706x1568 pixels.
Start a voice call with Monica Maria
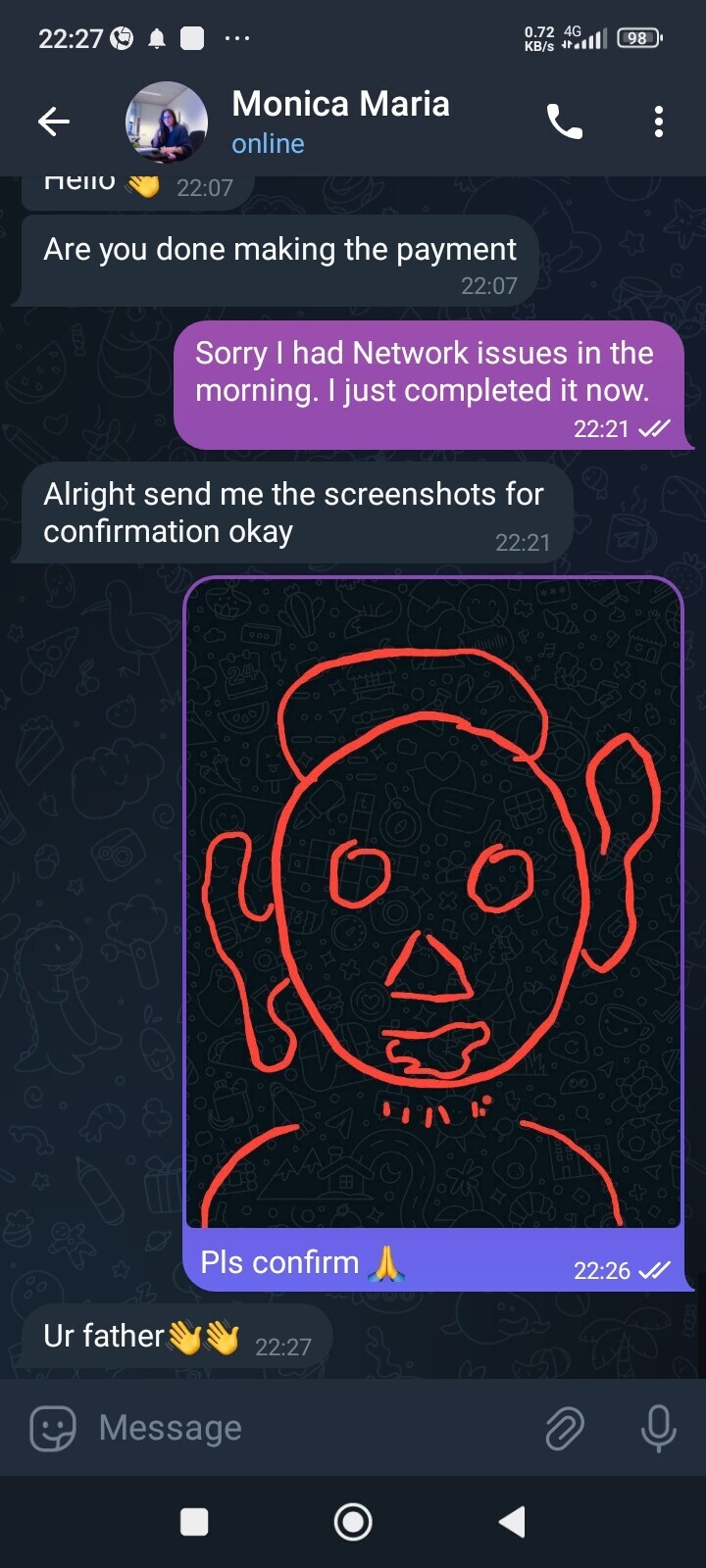565,122
